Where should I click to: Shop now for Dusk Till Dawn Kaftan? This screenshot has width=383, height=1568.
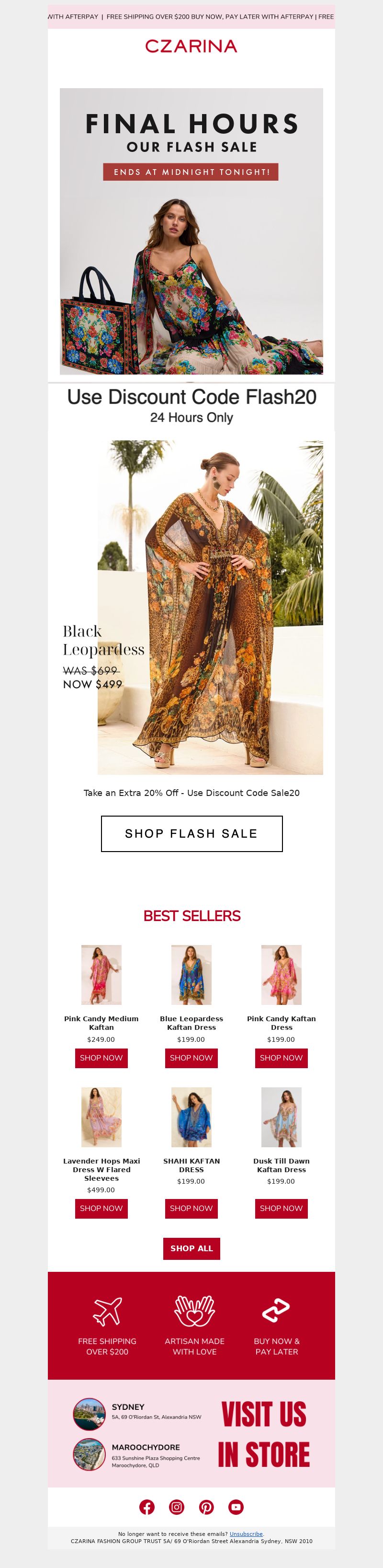pyautogui.click(x=281, y=1208)
